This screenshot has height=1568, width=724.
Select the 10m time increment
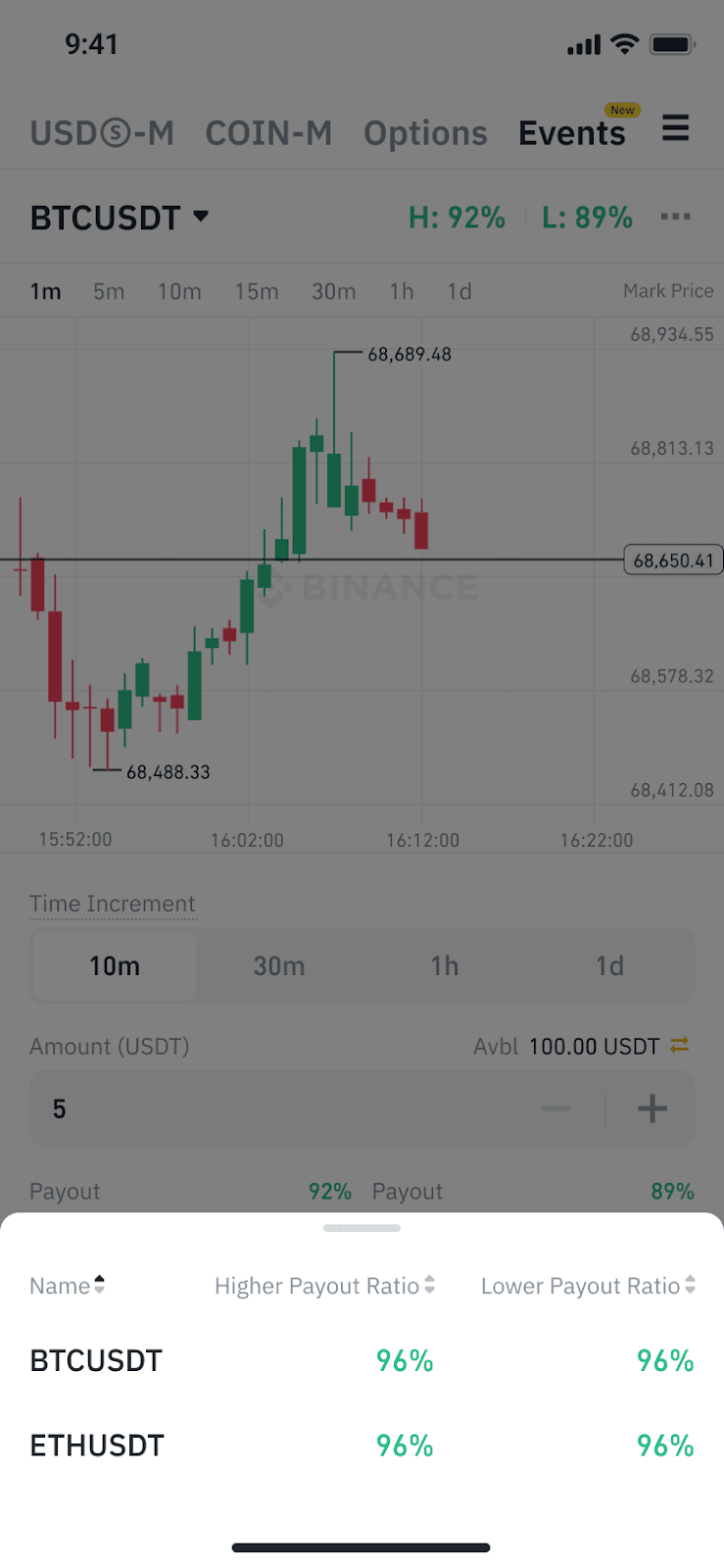pos(114,965)
